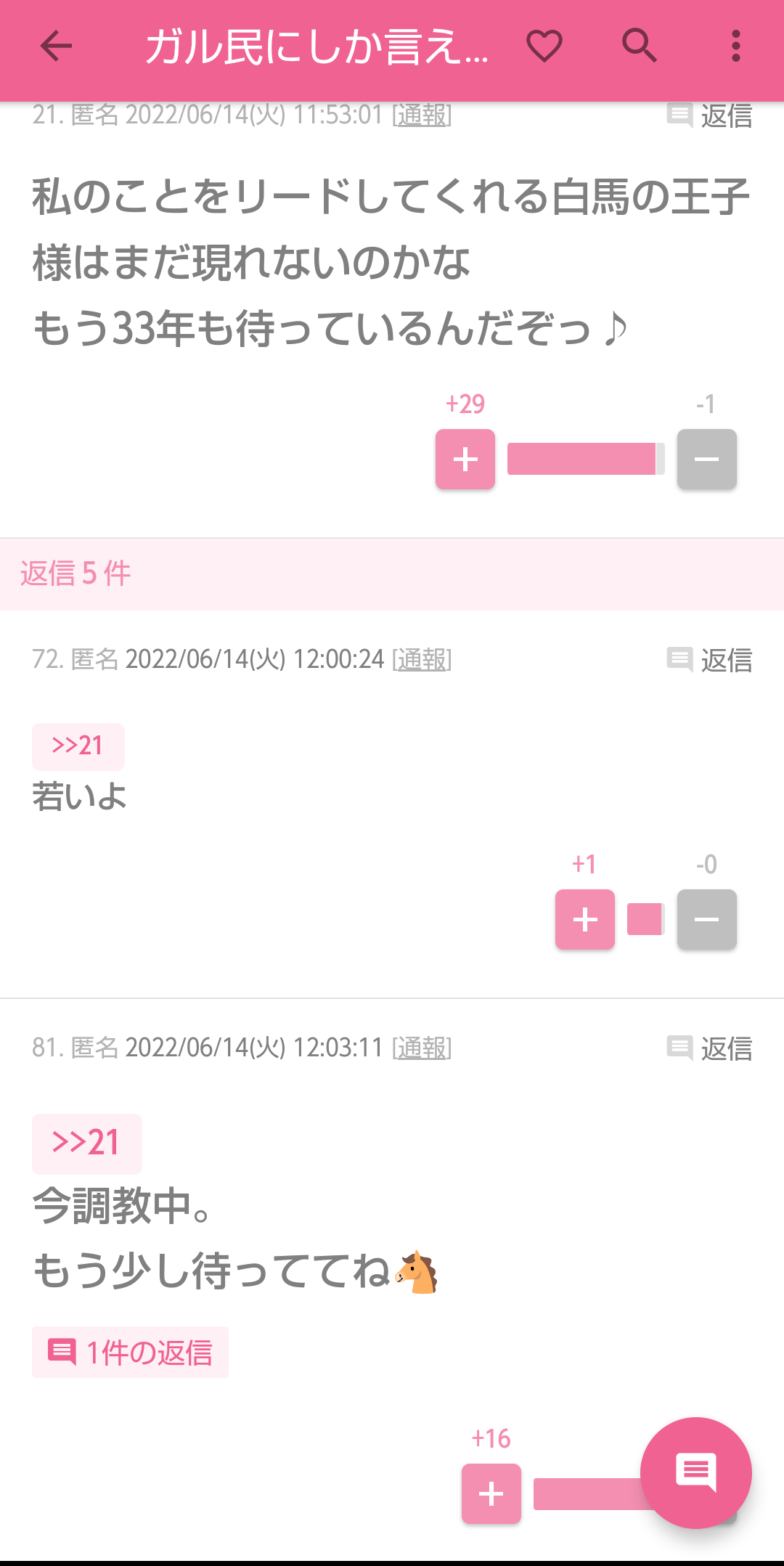Open the three-dot overflow menu
Viewport: 784px width, 1566px height.
click(x=736, y=46)
